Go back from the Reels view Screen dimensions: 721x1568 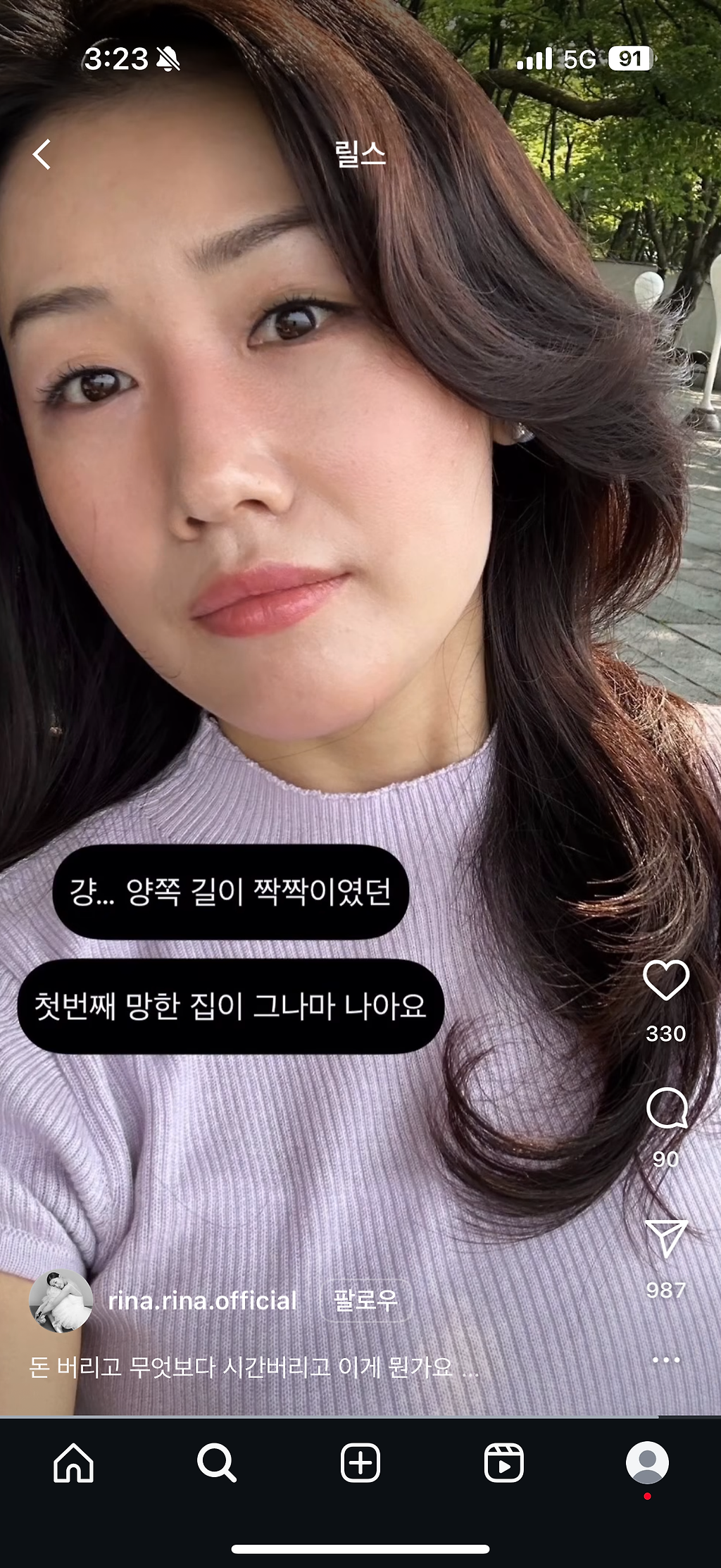coord(42,154)
